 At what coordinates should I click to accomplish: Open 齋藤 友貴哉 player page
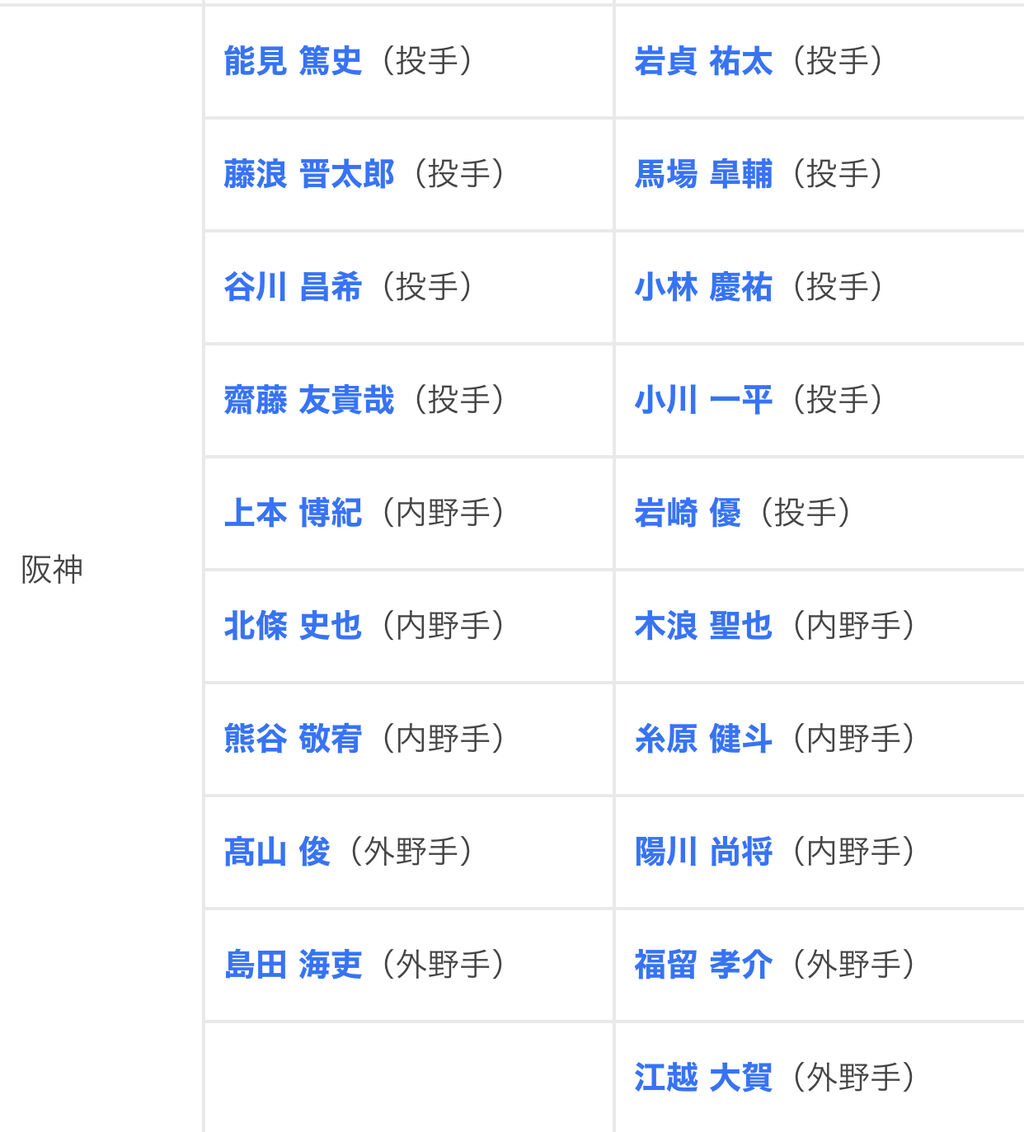pyautogui.click(x=309, y=400)
